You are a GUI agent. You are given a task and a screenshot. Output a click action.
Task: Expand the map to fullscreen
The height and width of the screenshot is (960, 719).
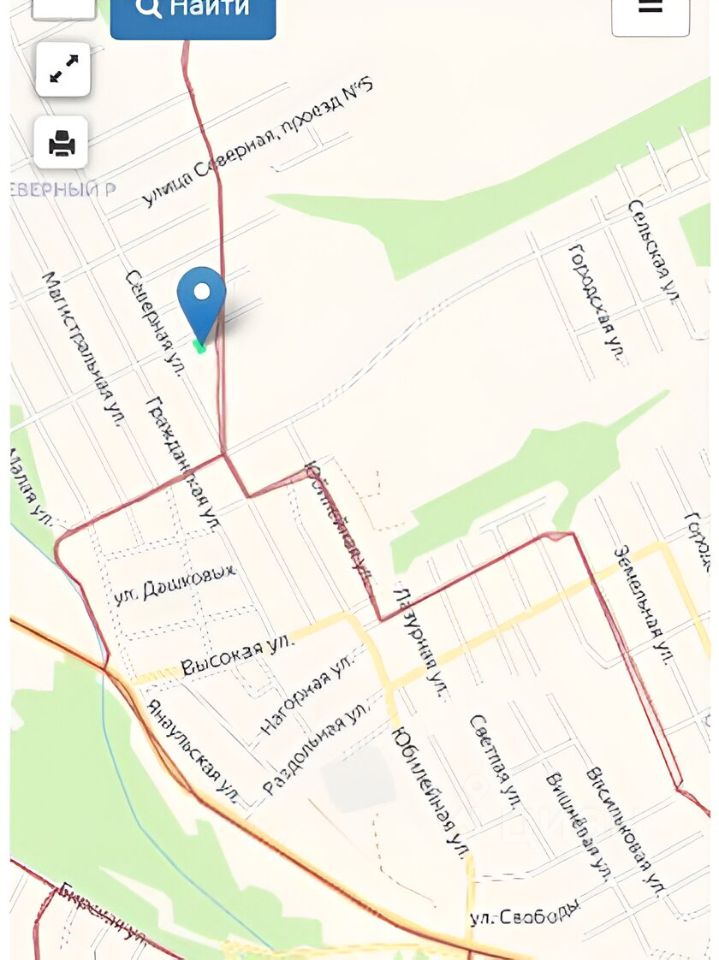pos(63,69)
